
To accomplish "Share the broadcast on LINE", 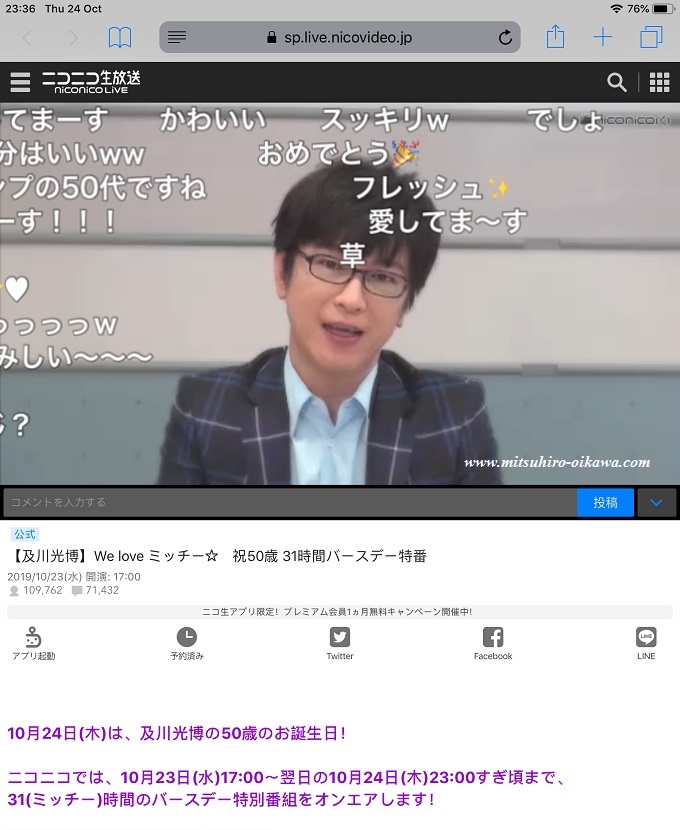I will pyautogui.click(x=646, y=643).
